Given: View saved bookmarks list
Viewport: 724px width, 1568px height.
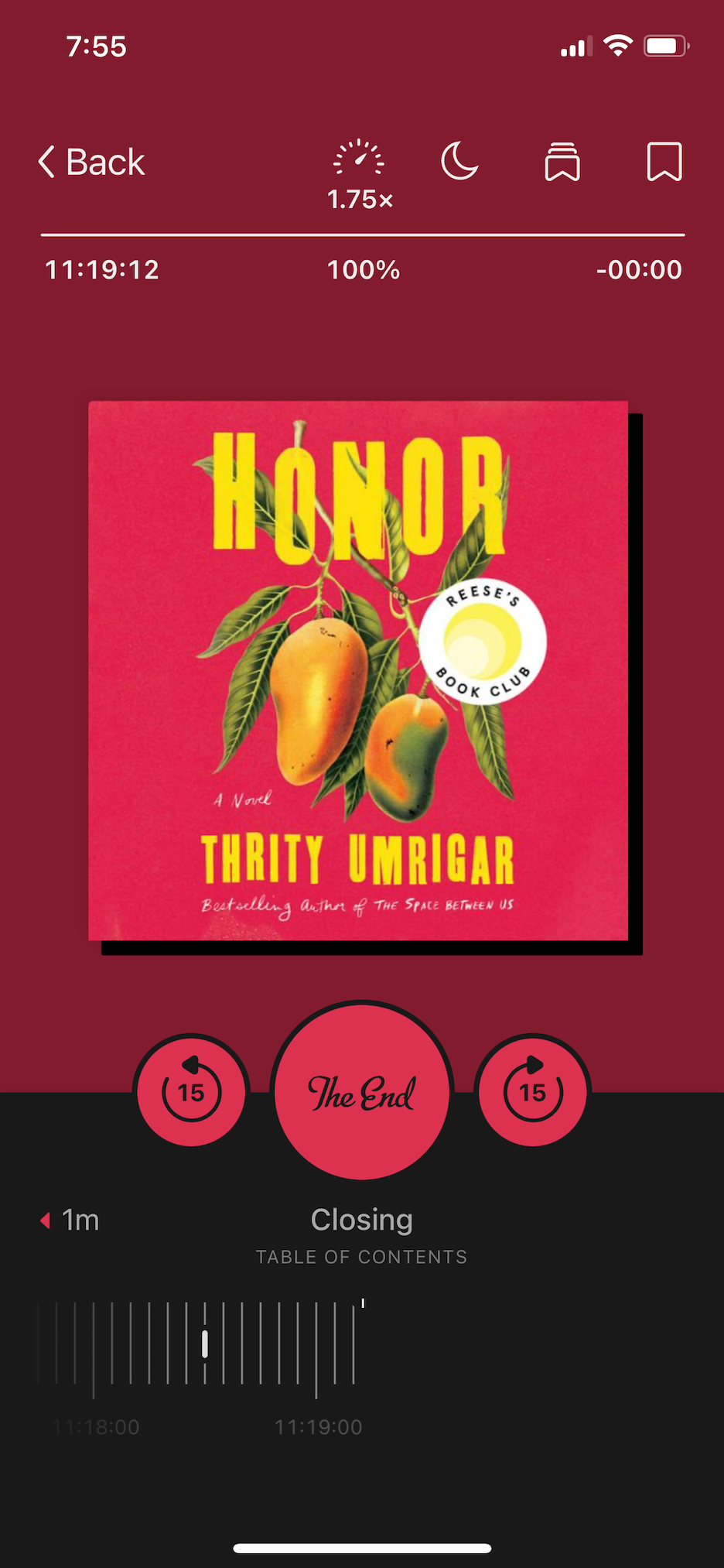Looking at the screenshot, I should click(x=562, y=161).
